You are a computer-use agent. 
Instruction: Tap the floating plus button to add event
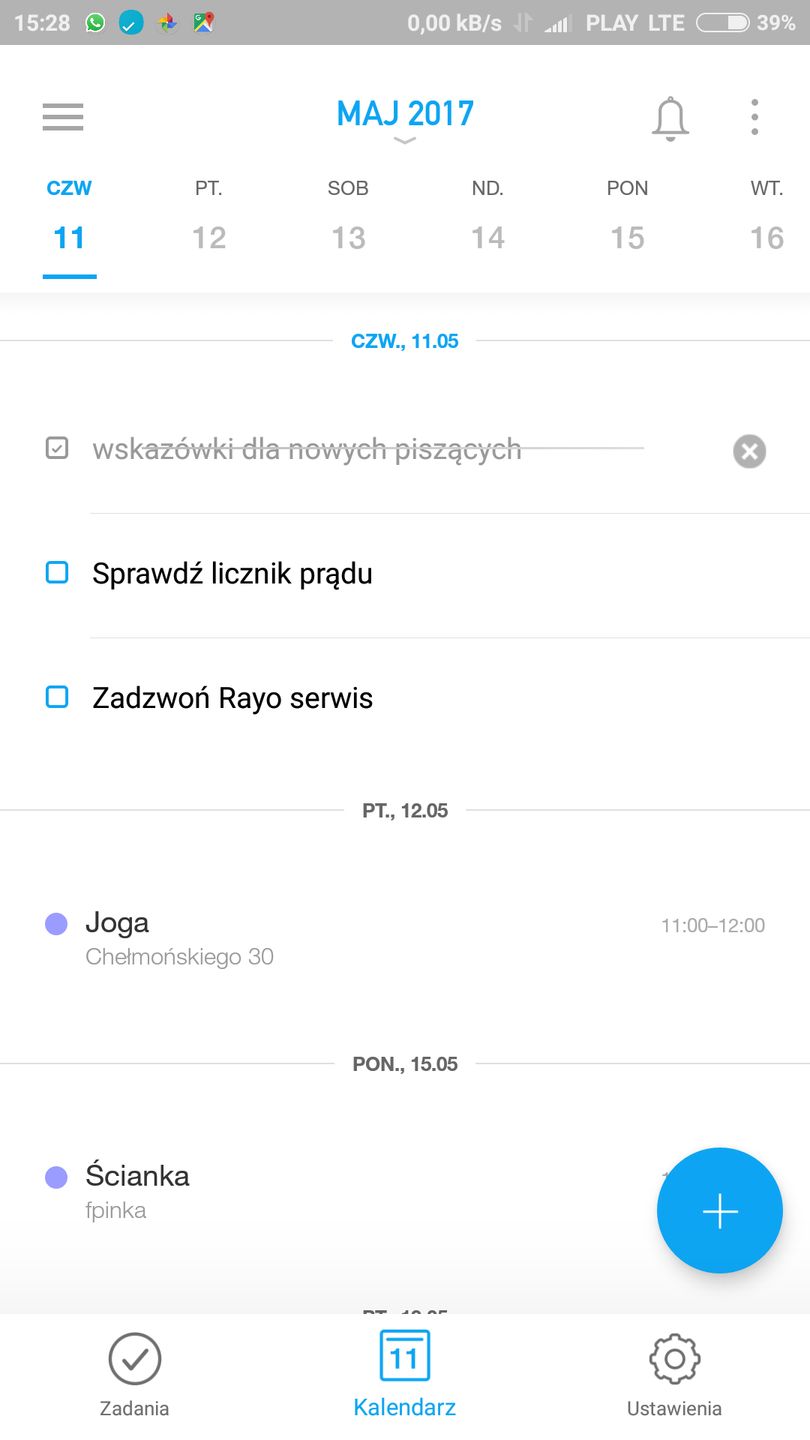(719, 1210)
